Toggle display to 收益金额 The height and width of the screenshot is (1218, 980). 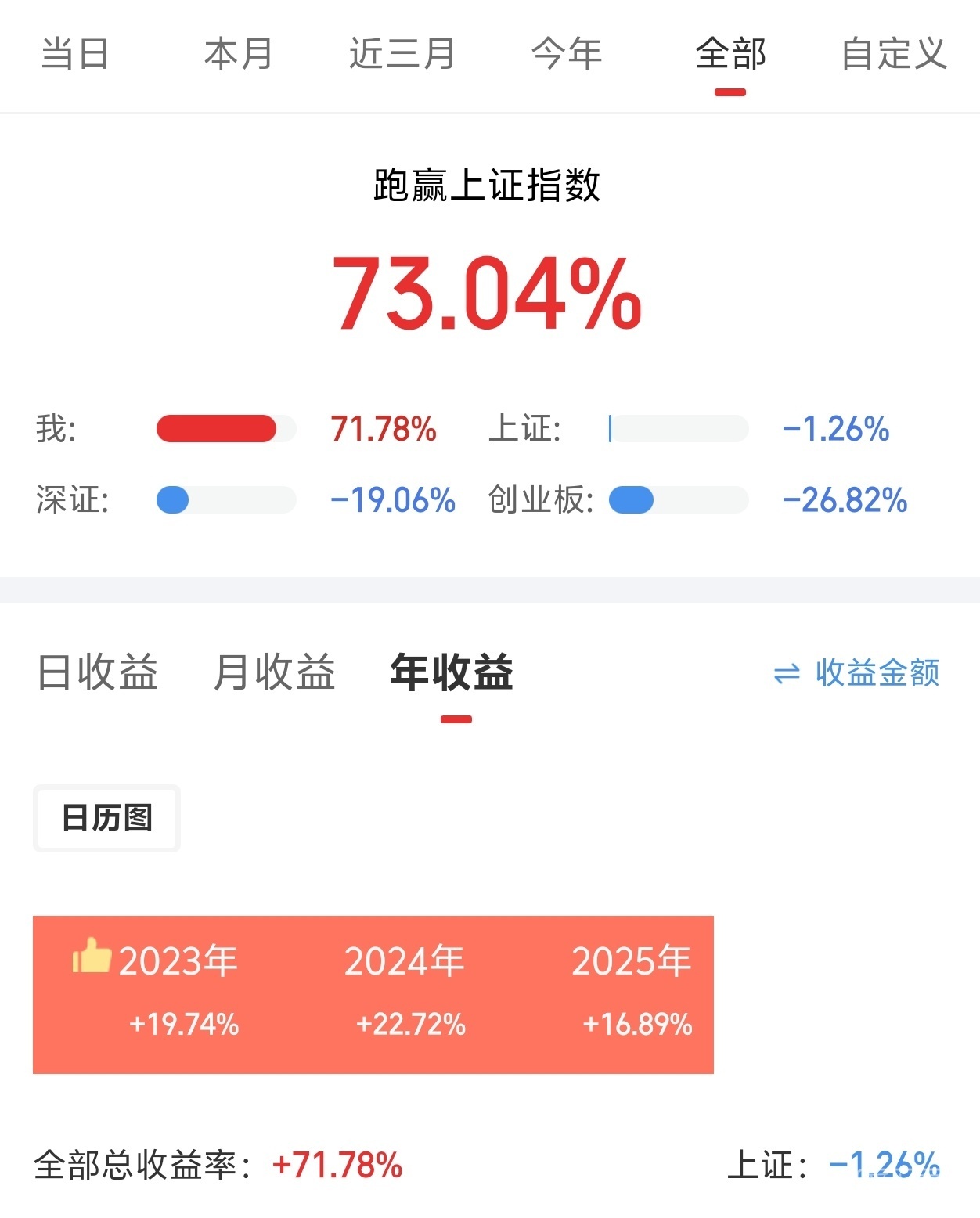(857, 672)
